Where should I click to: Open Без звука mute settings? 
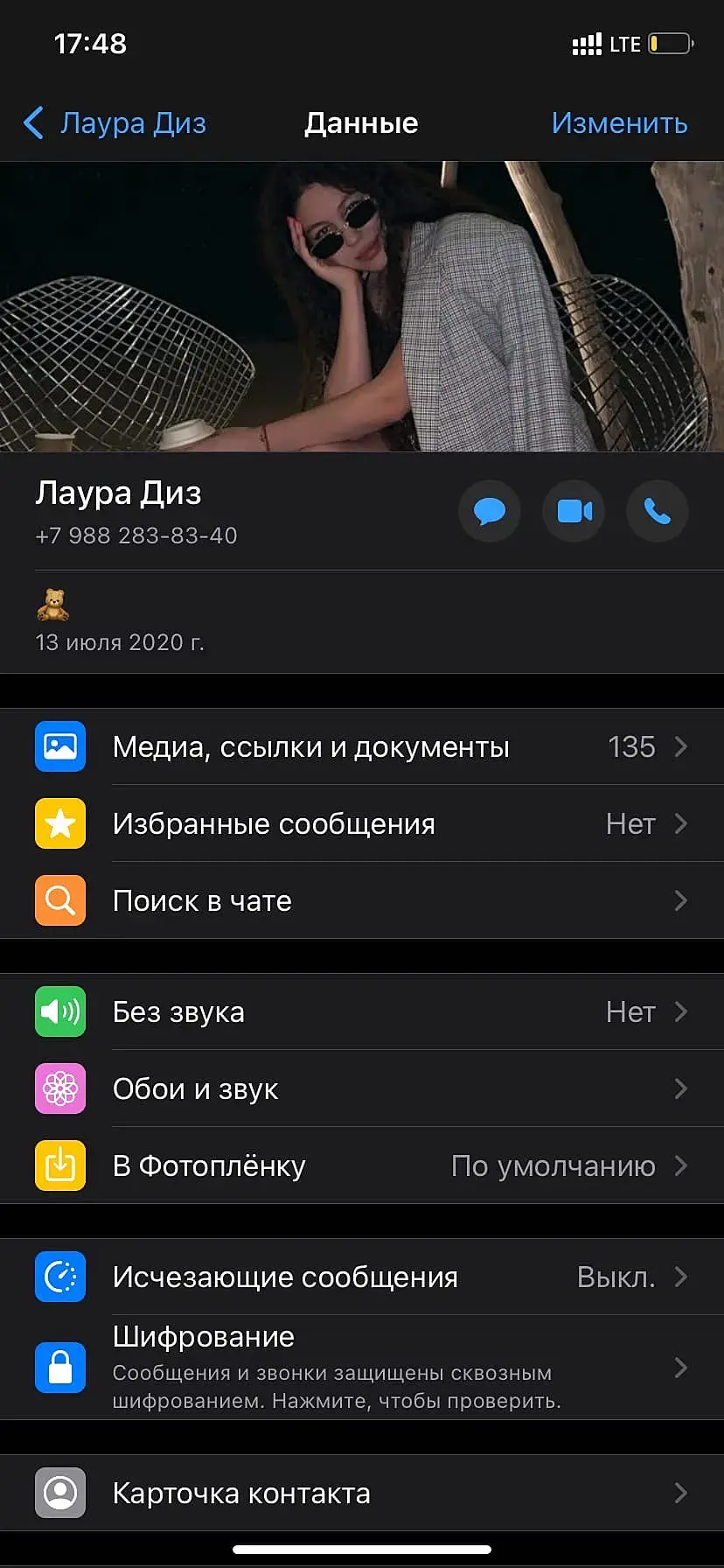(x=362, y=1012)
